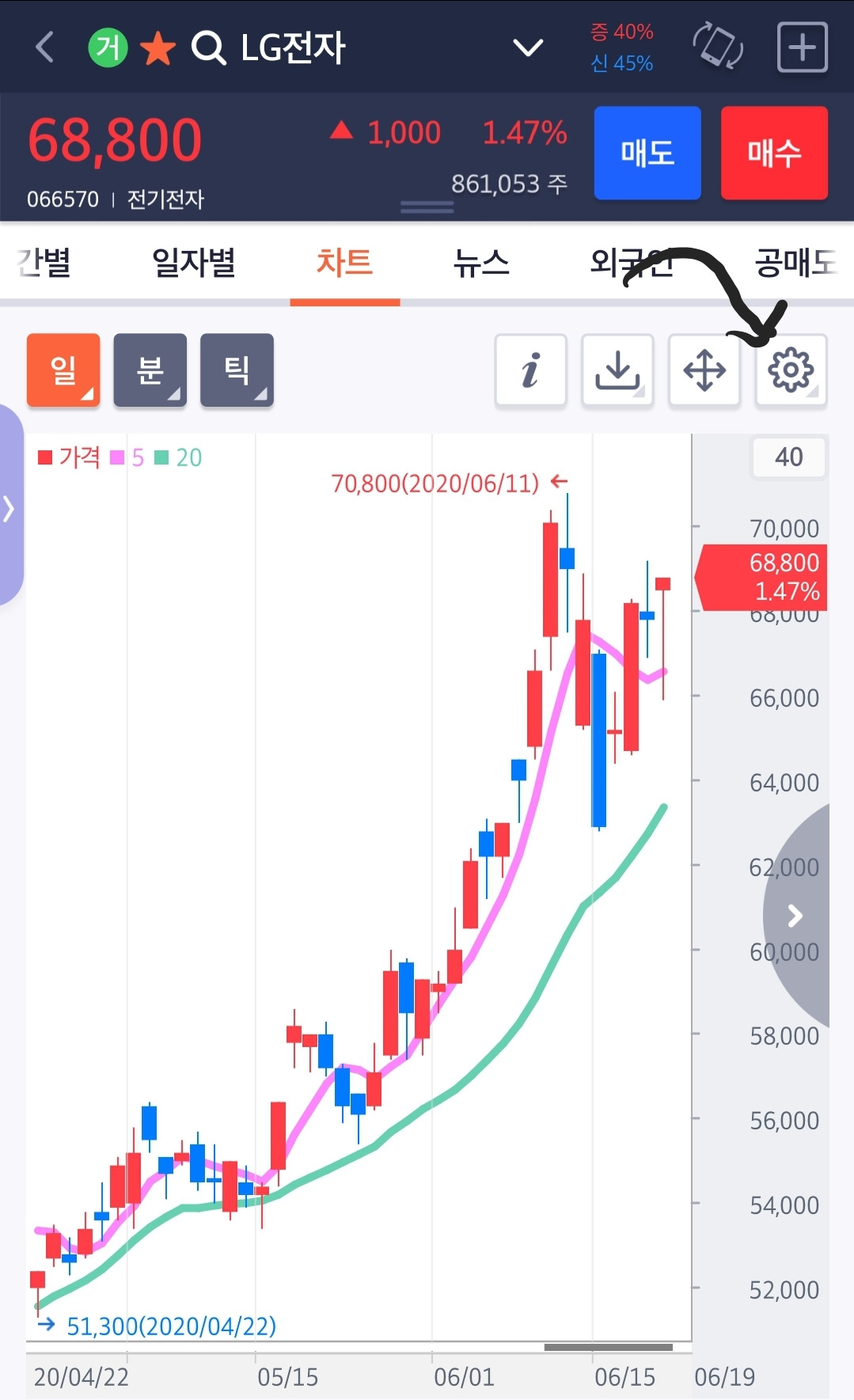Search for a stock with the magnifier
Image resolution: width=854 pixels, height=1400 pixels.
pyautogui.click(x=208, y=49)
